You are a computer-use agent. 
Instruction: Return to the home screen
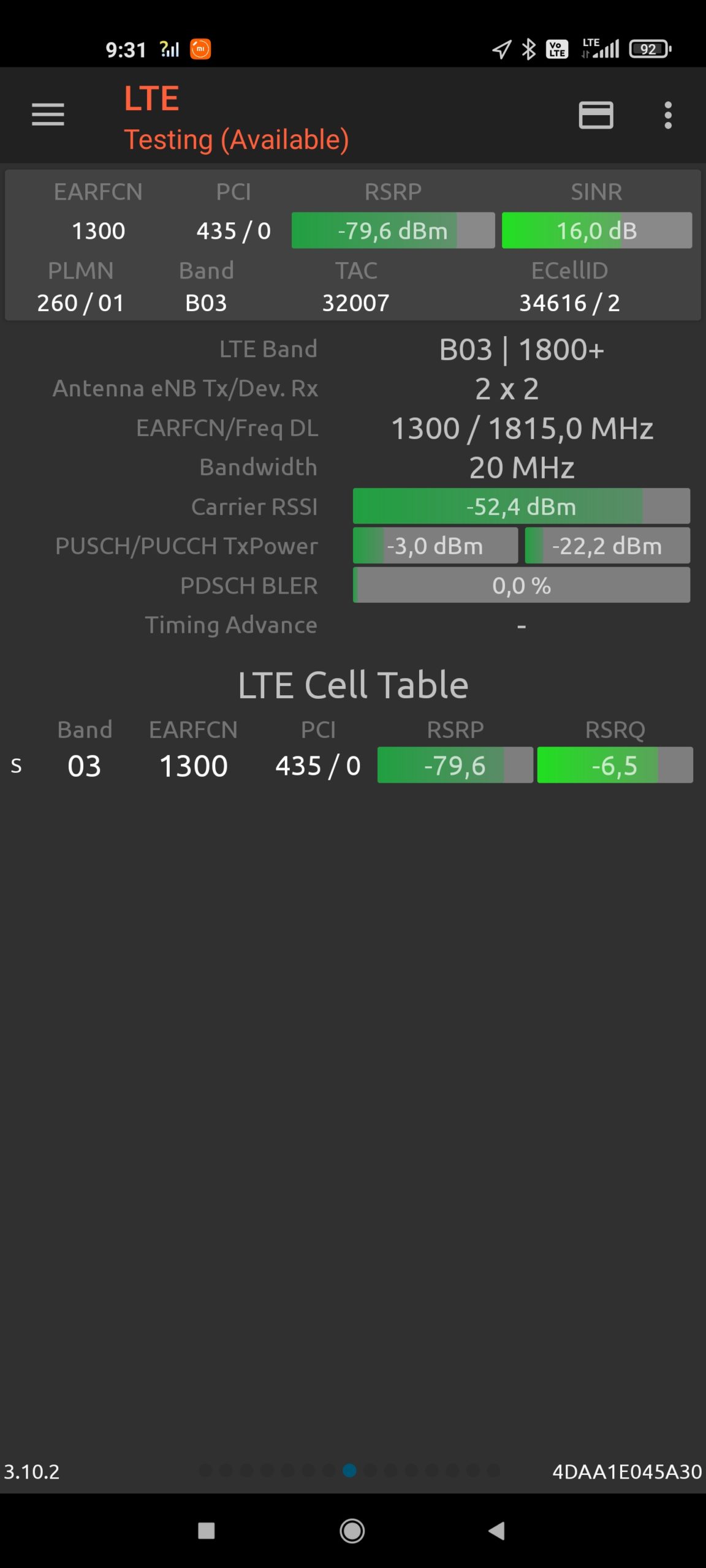(352, 1531)
